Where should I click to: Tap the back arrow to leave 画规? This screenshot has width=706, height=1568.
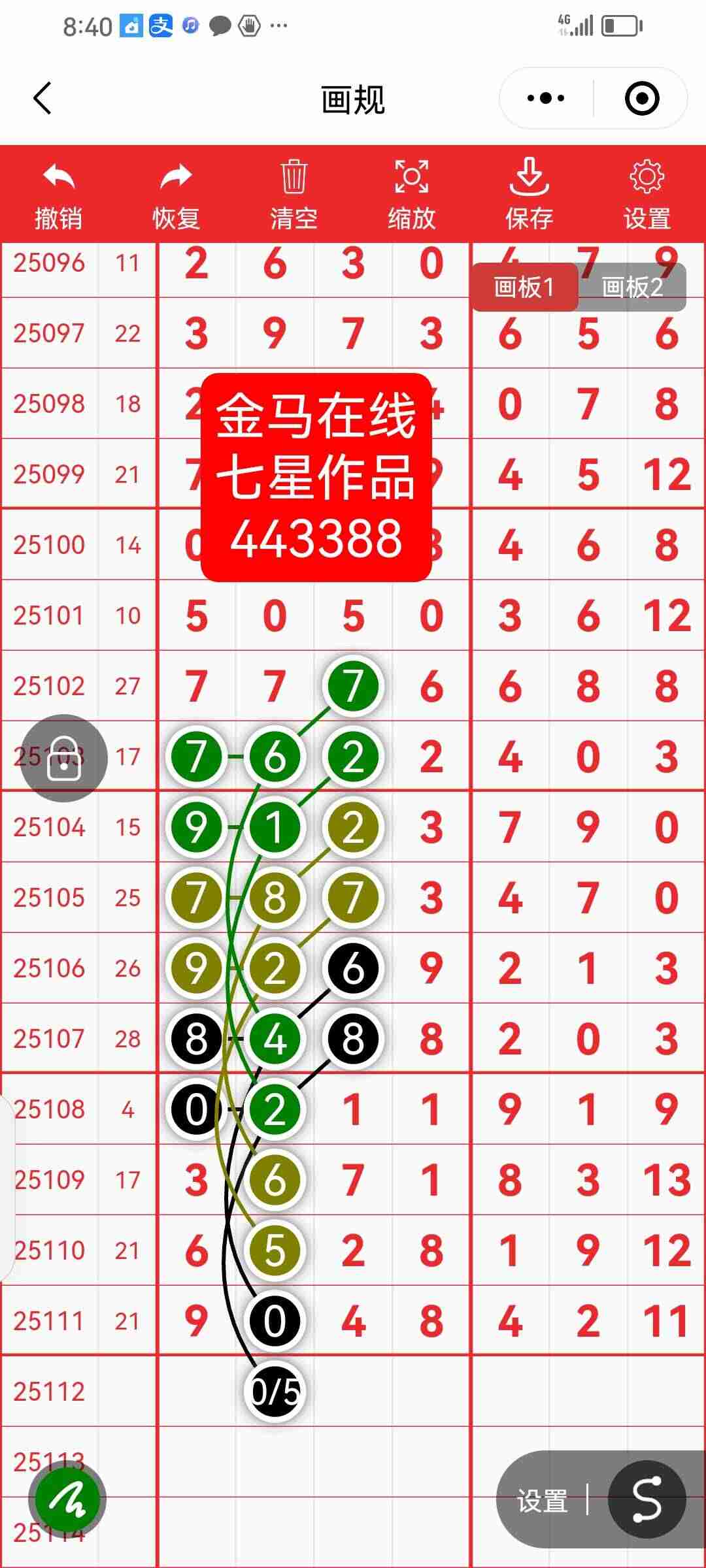click(42, 98)
